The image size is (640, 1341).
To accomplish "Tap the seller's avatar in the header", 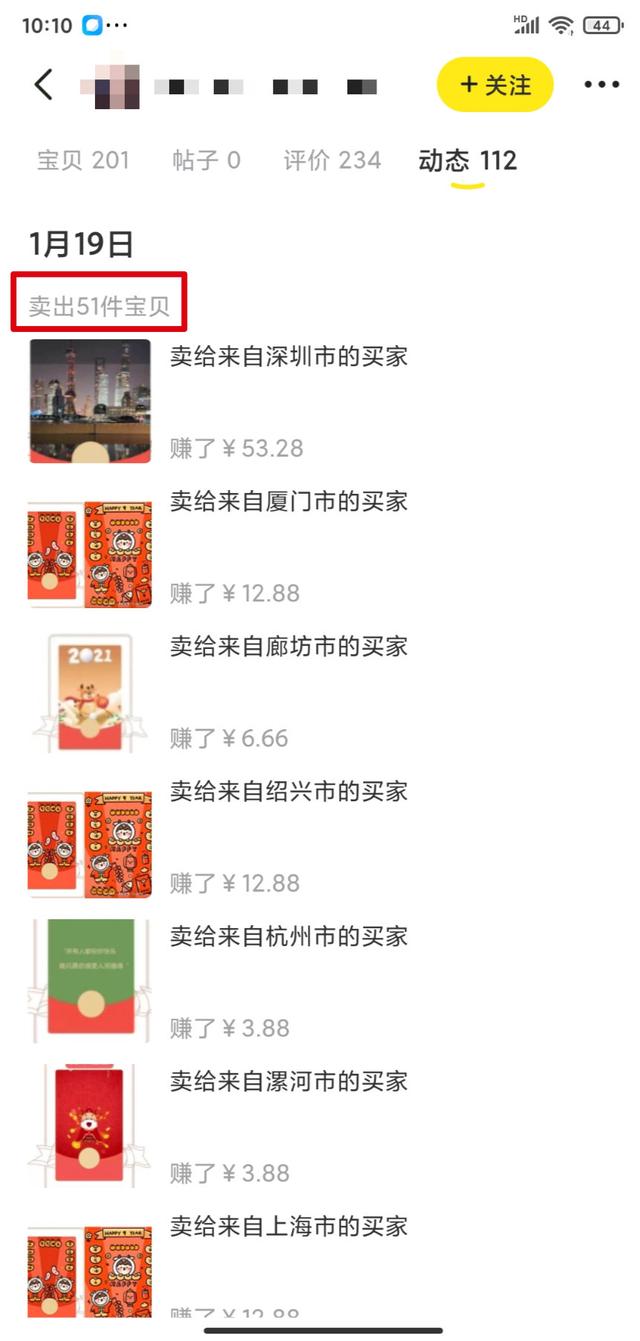I will click(116, 86).
